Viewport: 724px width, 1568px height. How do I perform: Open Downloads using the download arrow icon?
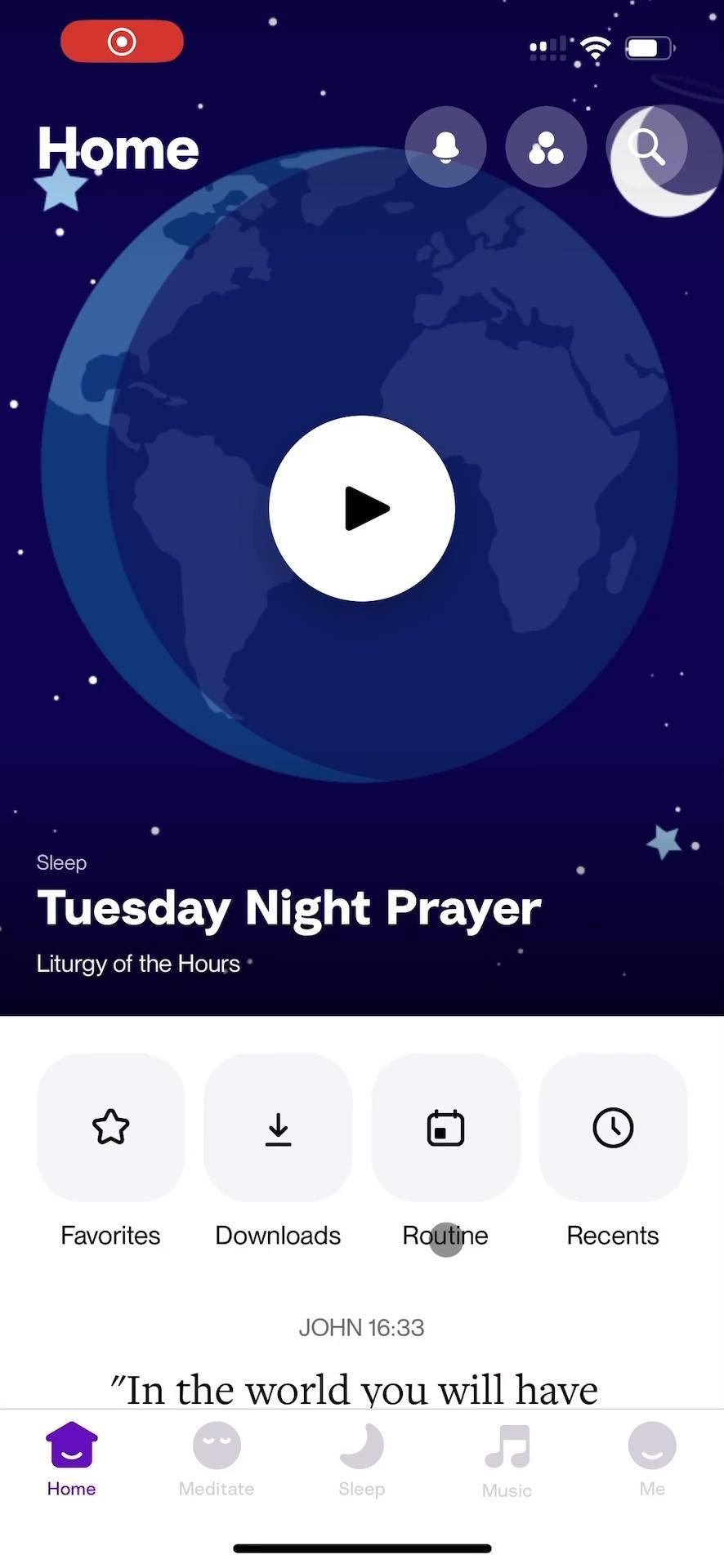(x=278, y=1128)
